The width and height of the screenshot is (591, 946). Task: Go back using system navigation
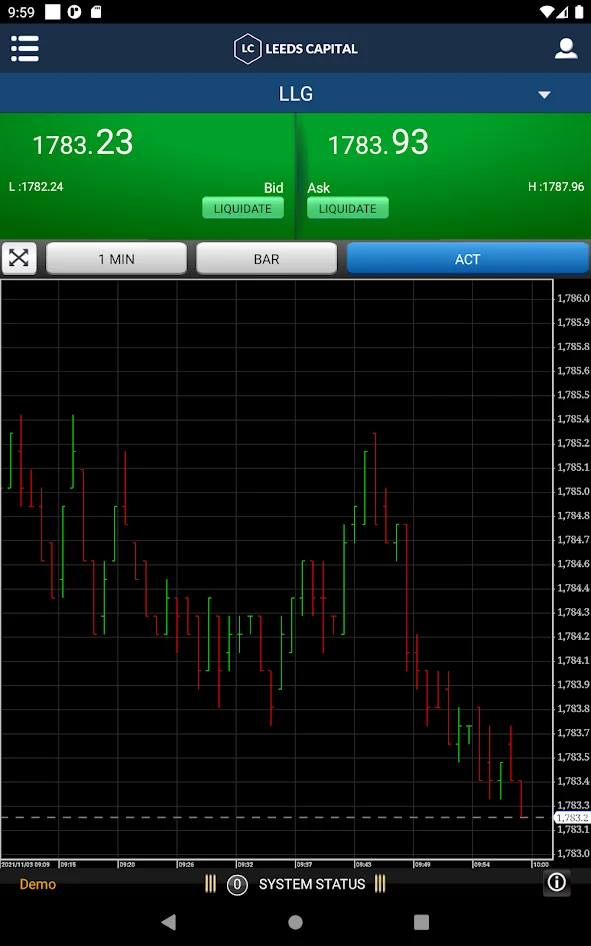169,921
